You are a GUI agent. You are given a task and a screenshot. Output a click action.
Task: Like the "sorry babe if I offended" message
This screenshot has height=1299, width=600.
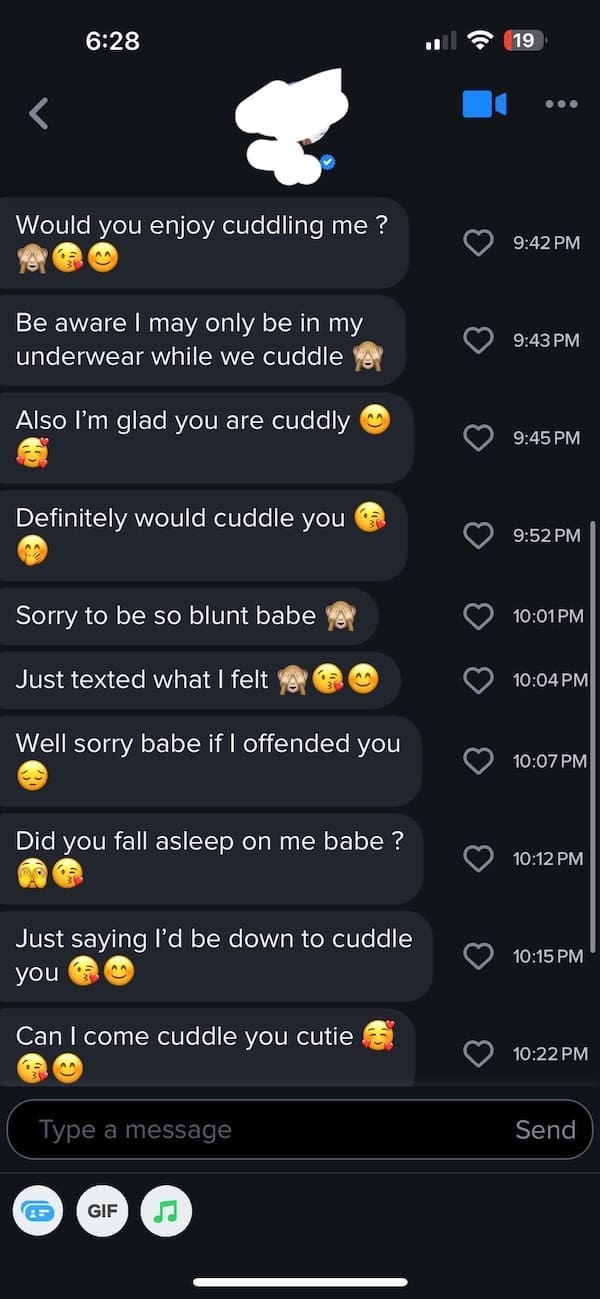[479, 762]
